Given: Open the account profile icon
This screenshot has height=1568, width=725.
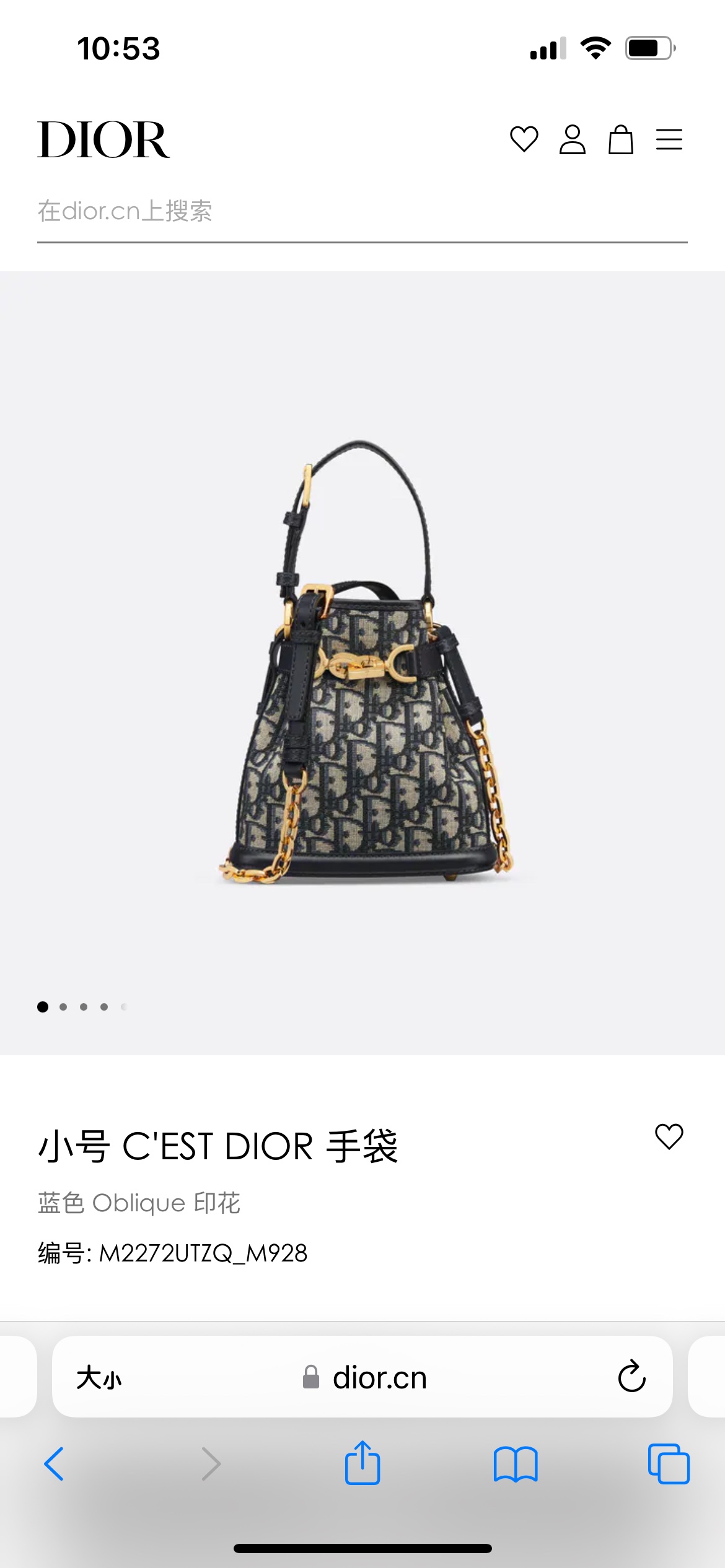Looking at the screenshot, I should [572, 139].
